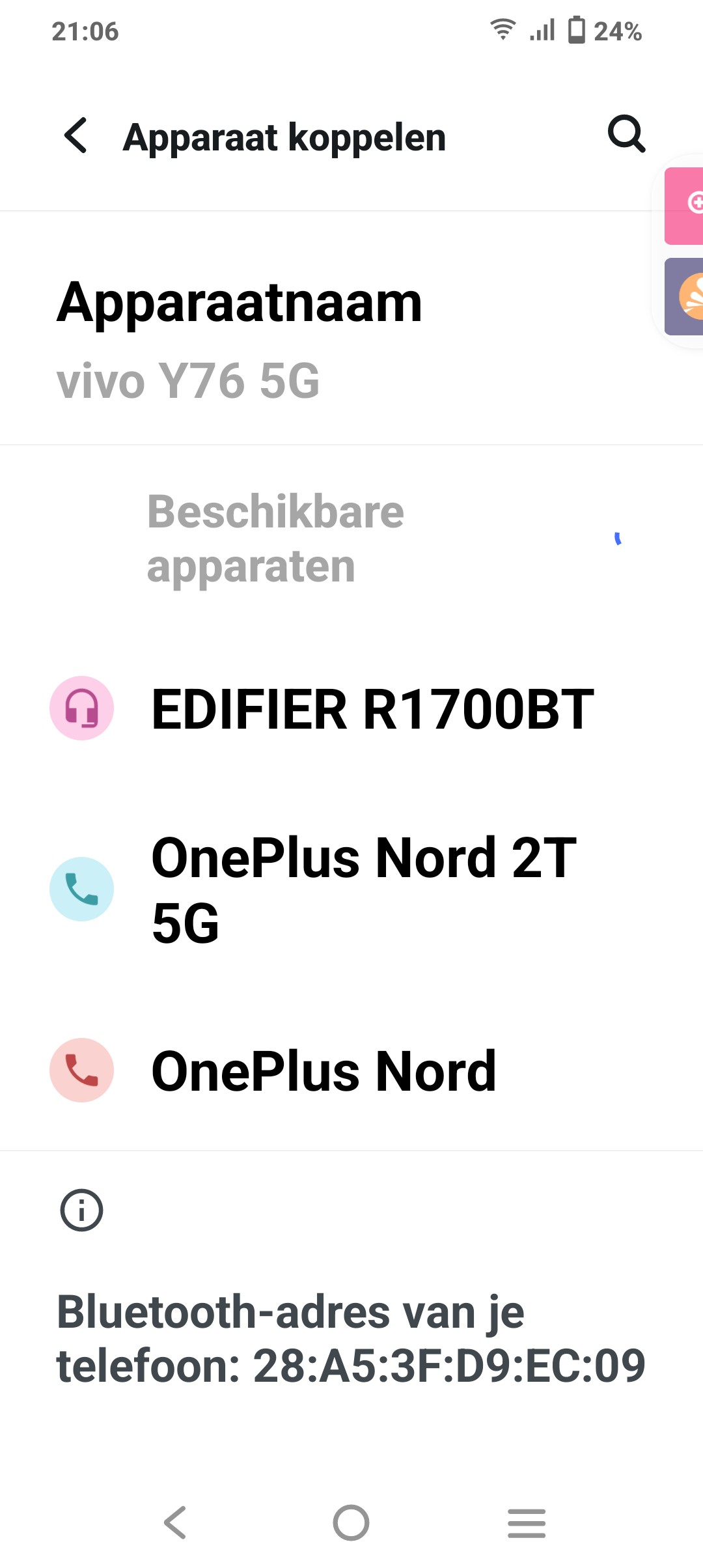
Task: Open recent apps from navigation bar
Action: 527,1523
